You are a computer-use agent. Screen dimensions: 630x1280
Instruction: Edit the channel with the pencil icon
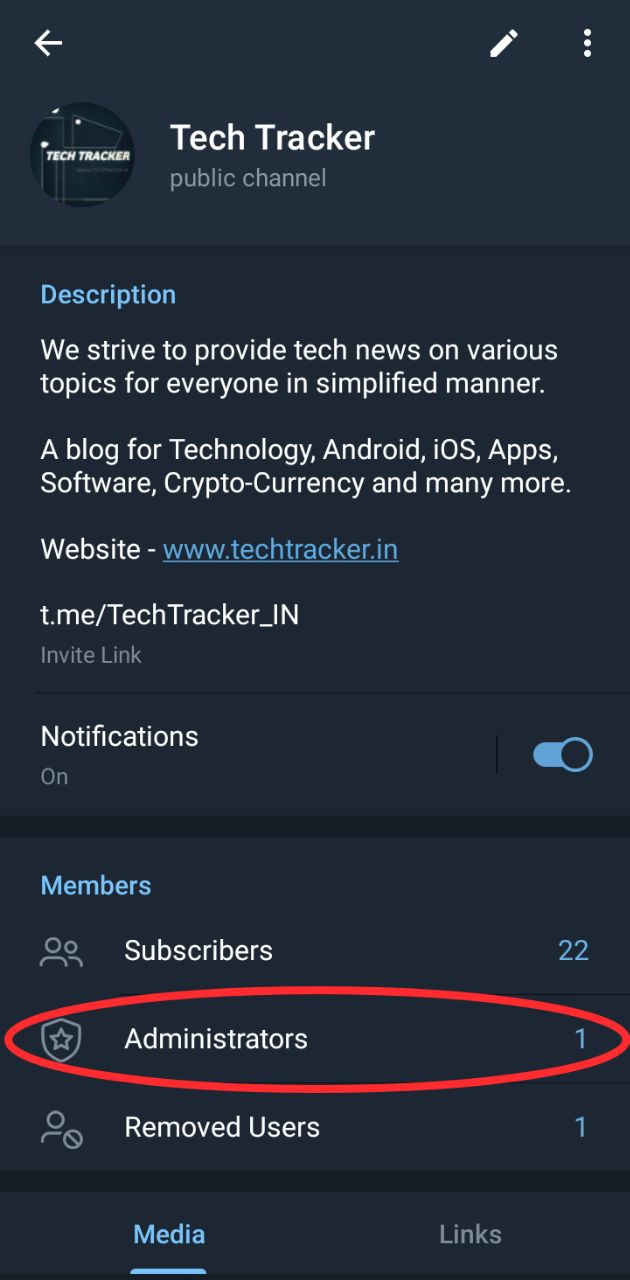(x=503, y=42)
